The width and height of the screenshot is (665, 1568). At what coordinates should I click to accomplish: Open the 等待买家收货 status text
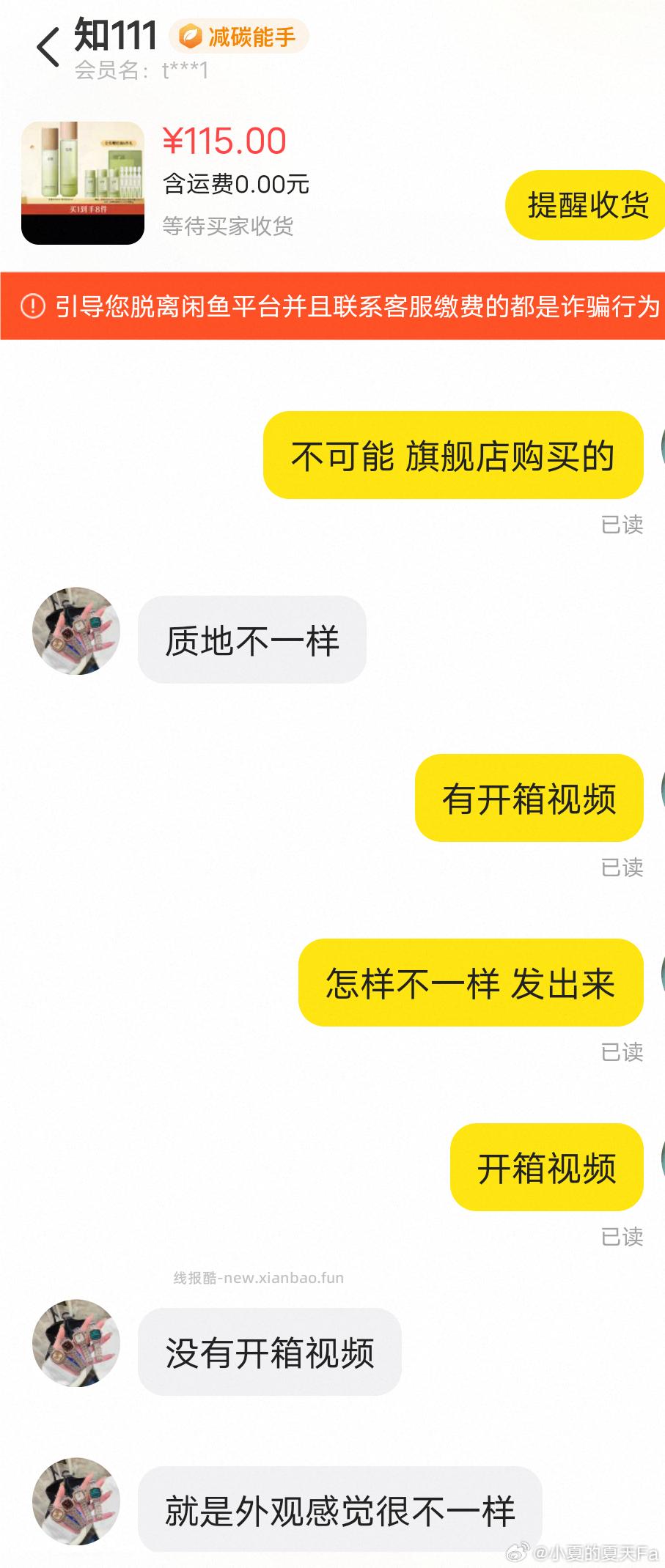click(x=229, y=227)
